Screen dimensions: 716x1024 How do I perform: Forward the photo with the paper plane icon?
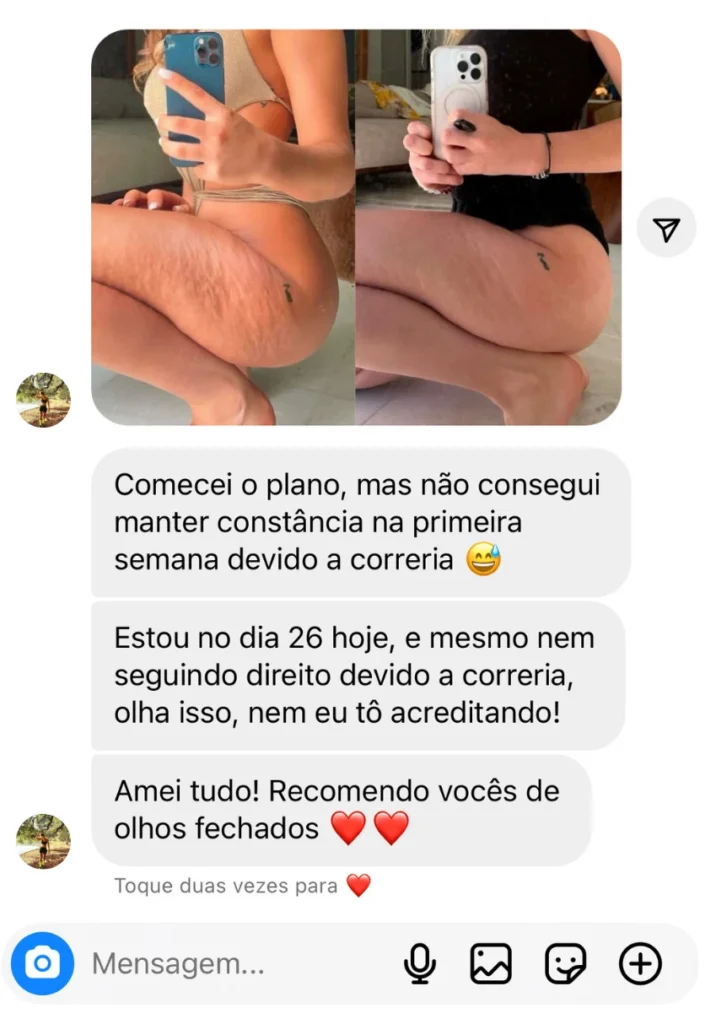pos(666,231)
